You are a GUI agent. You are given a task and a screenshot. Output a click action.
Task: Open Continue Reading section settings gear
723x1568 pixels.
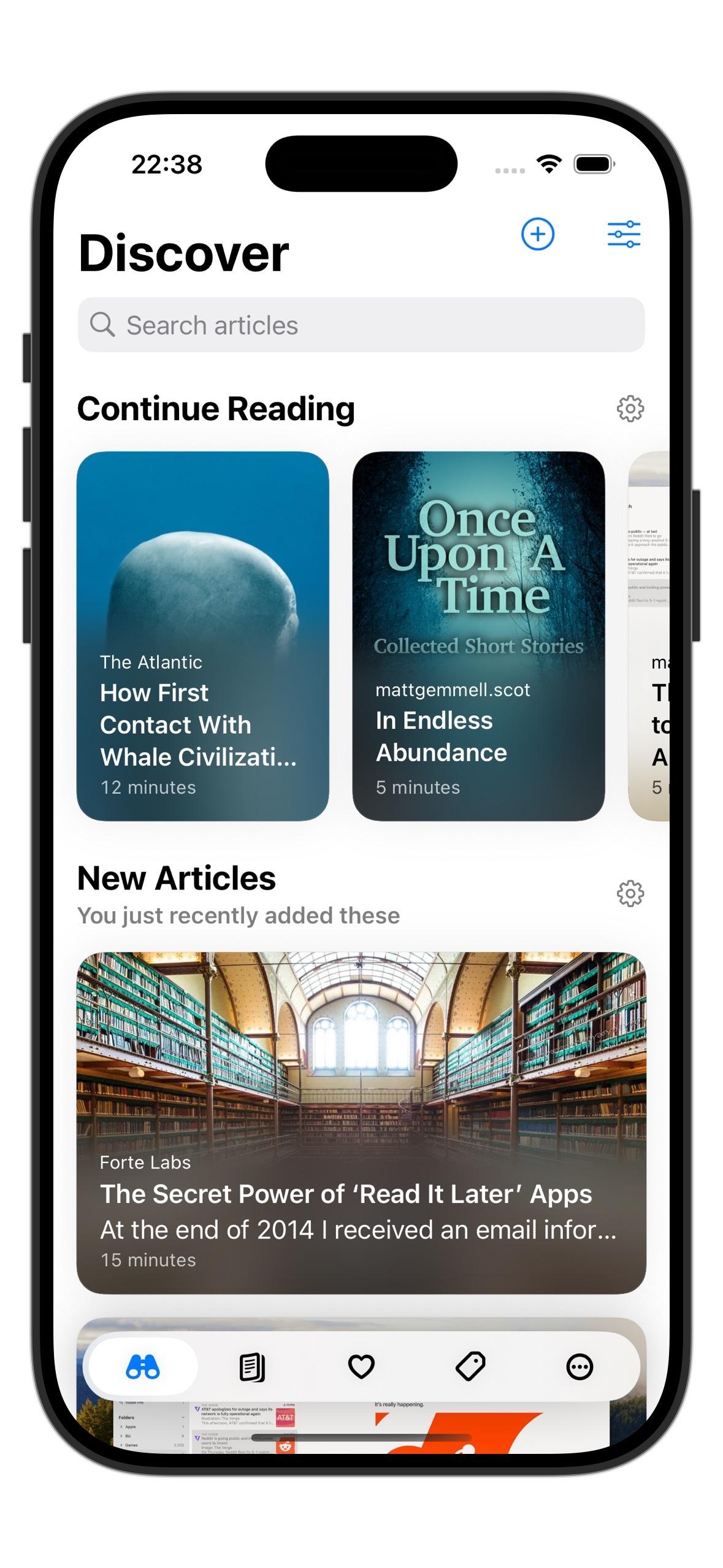pos(630,409)
